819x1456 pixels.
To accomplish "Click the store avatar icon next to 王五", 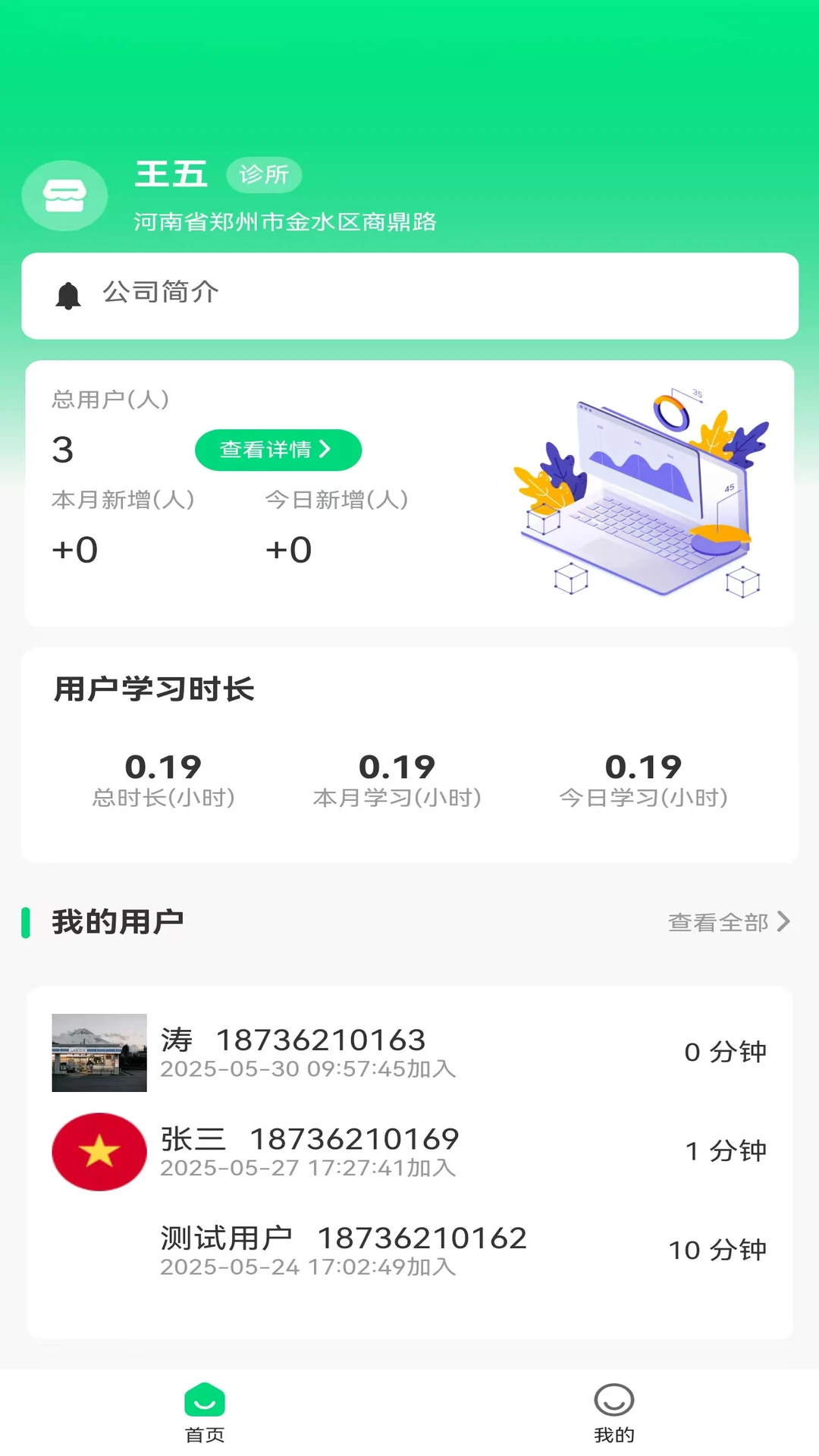I will click(64, 195).
